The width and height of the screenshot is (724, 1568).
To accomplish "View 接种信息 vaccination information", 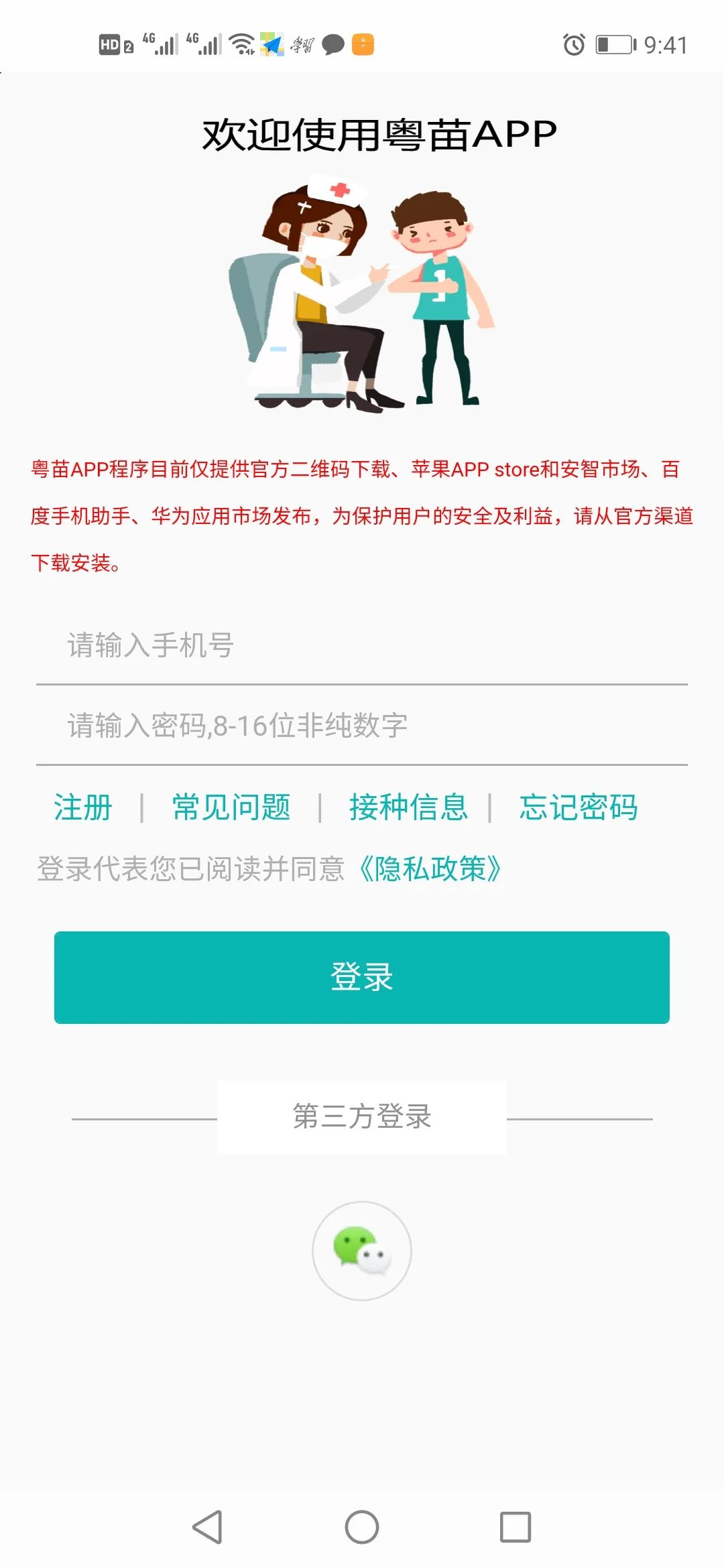I will pyautogui.click(x=408, y=807).
